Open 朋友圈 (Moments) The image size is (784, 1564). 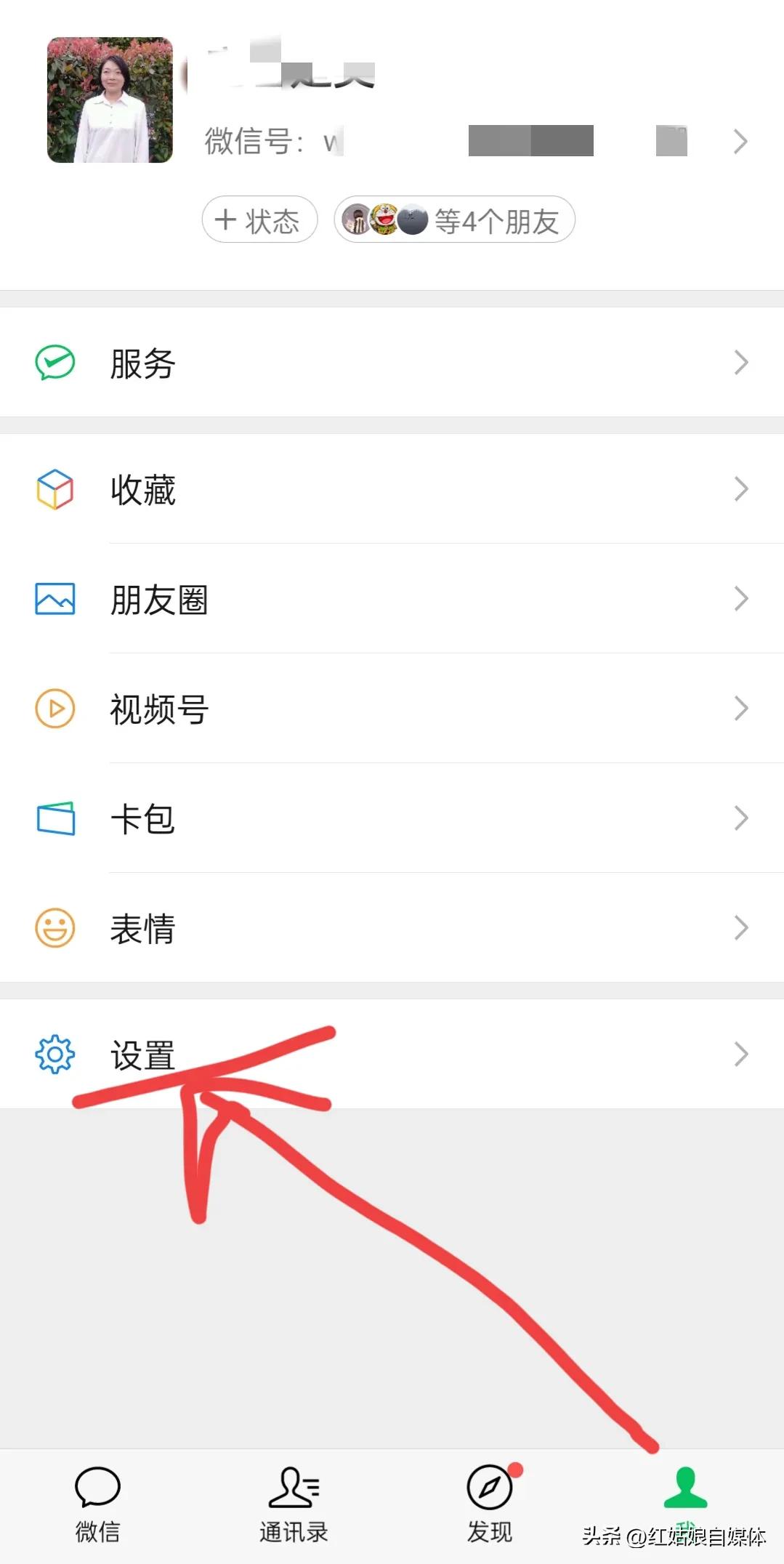click(x=392, y=599)
